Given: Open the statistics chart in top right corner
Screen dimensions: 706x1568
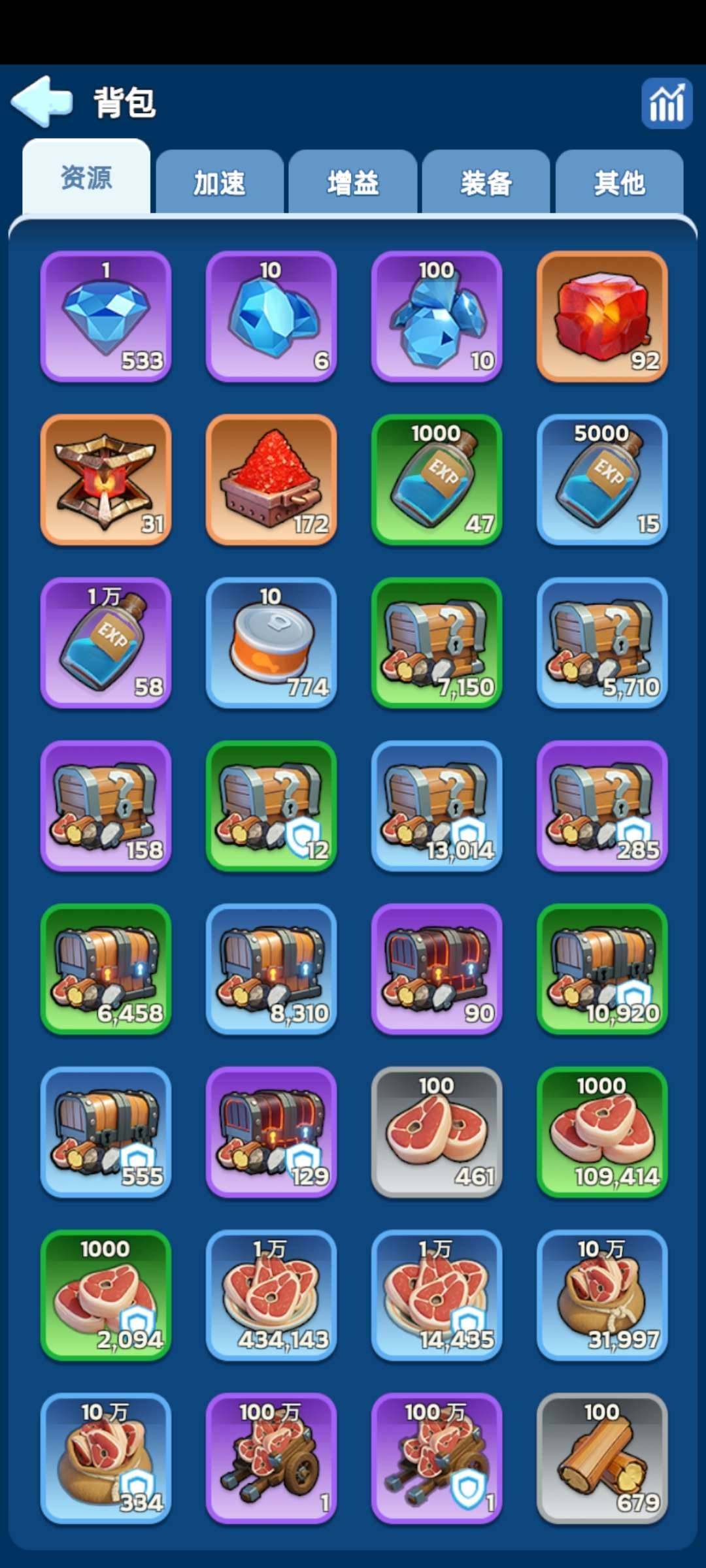Looking at the screenshot, I should tap(666, 101).
